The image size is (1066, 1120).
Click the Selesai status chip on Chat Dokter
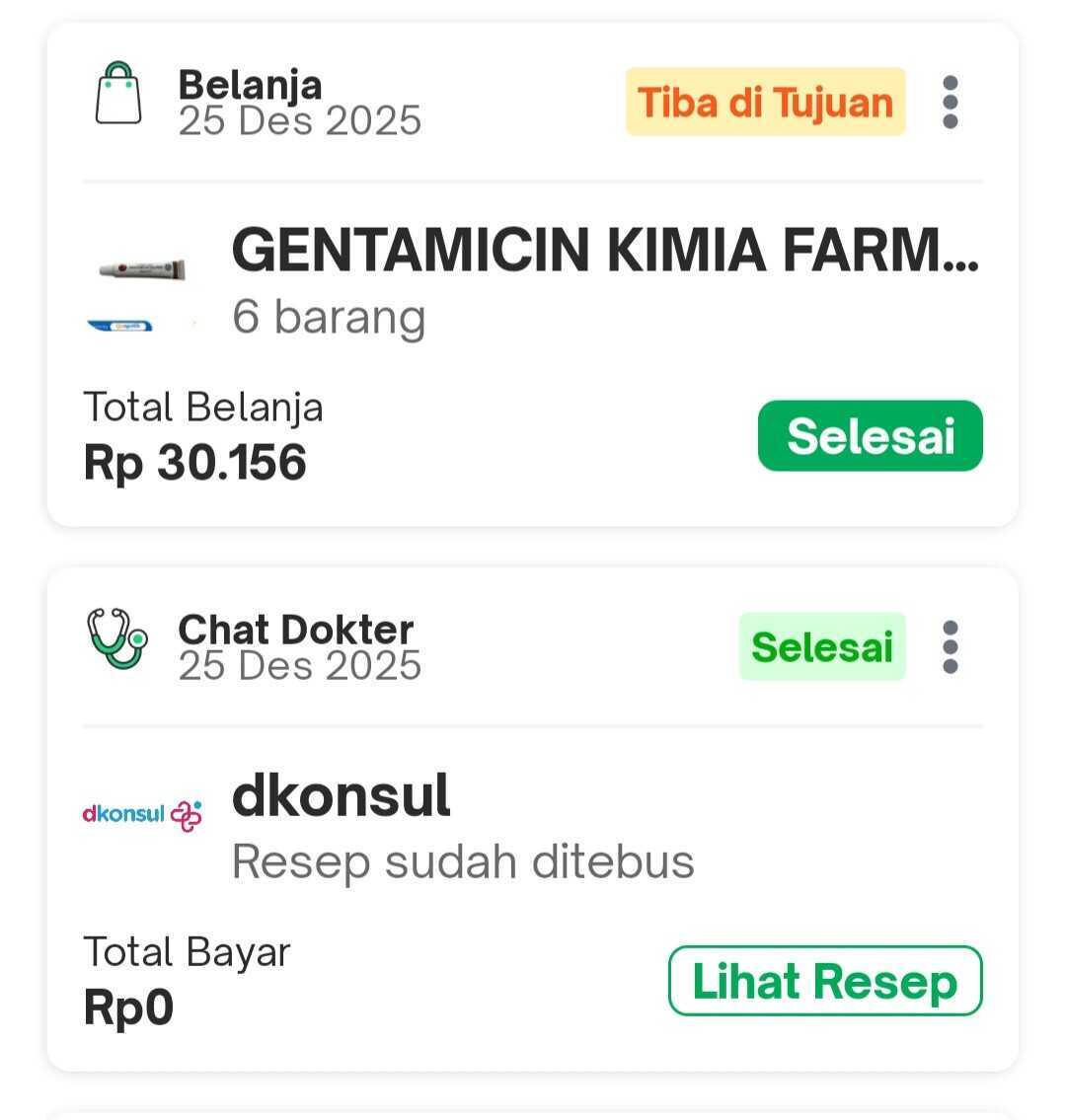822,646
